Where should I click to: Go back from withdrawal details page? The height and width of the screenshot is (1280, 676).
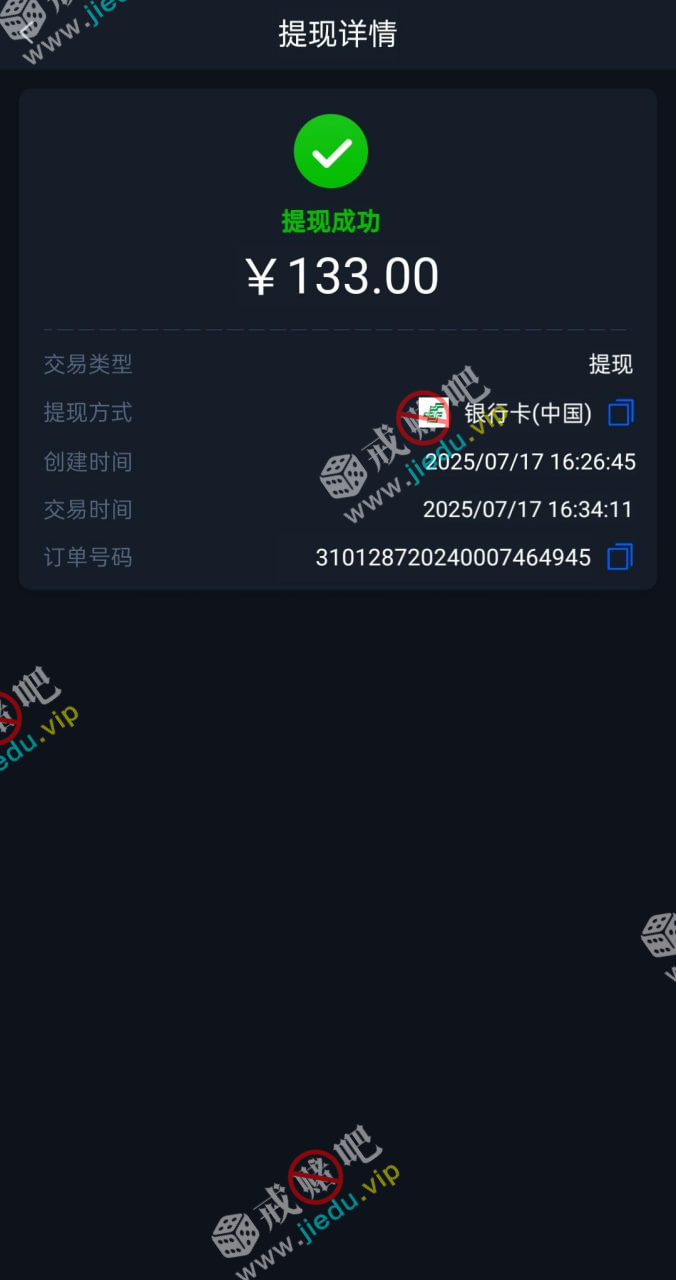(27, 33)
